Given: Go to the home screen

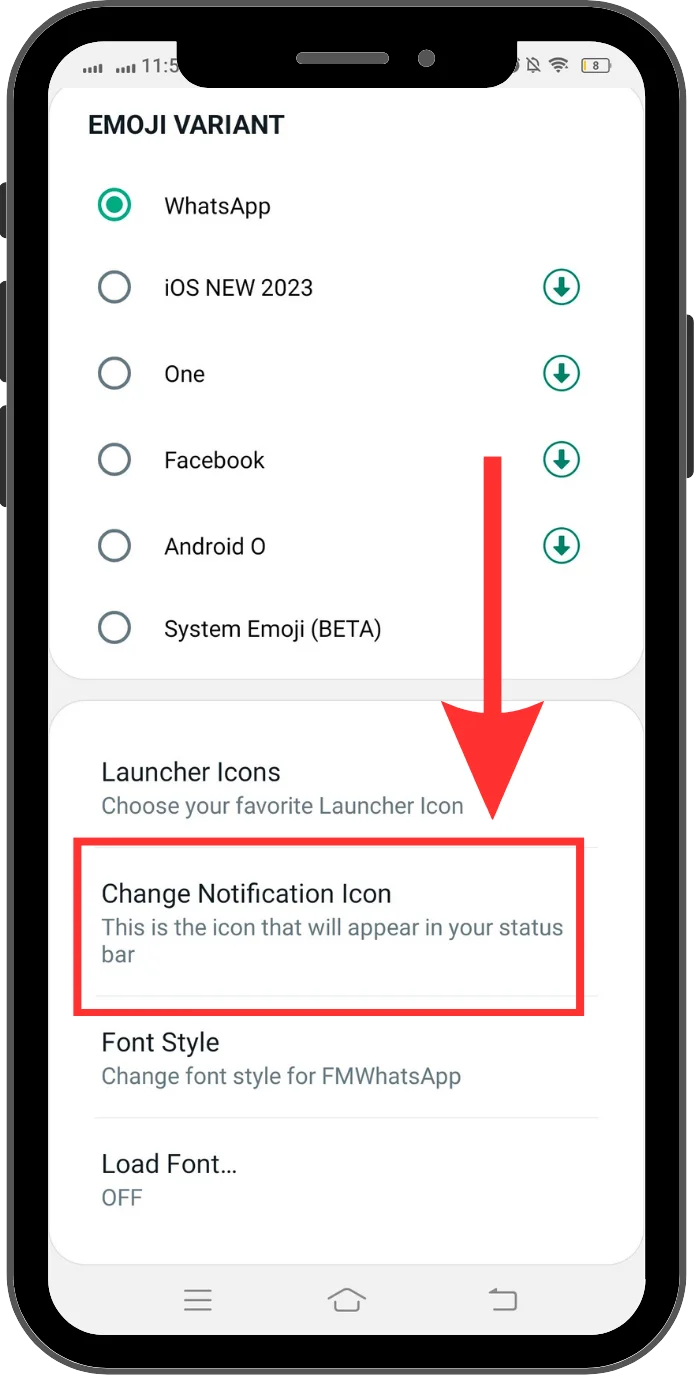Looking at the screenshot, I should point(346,1299).
